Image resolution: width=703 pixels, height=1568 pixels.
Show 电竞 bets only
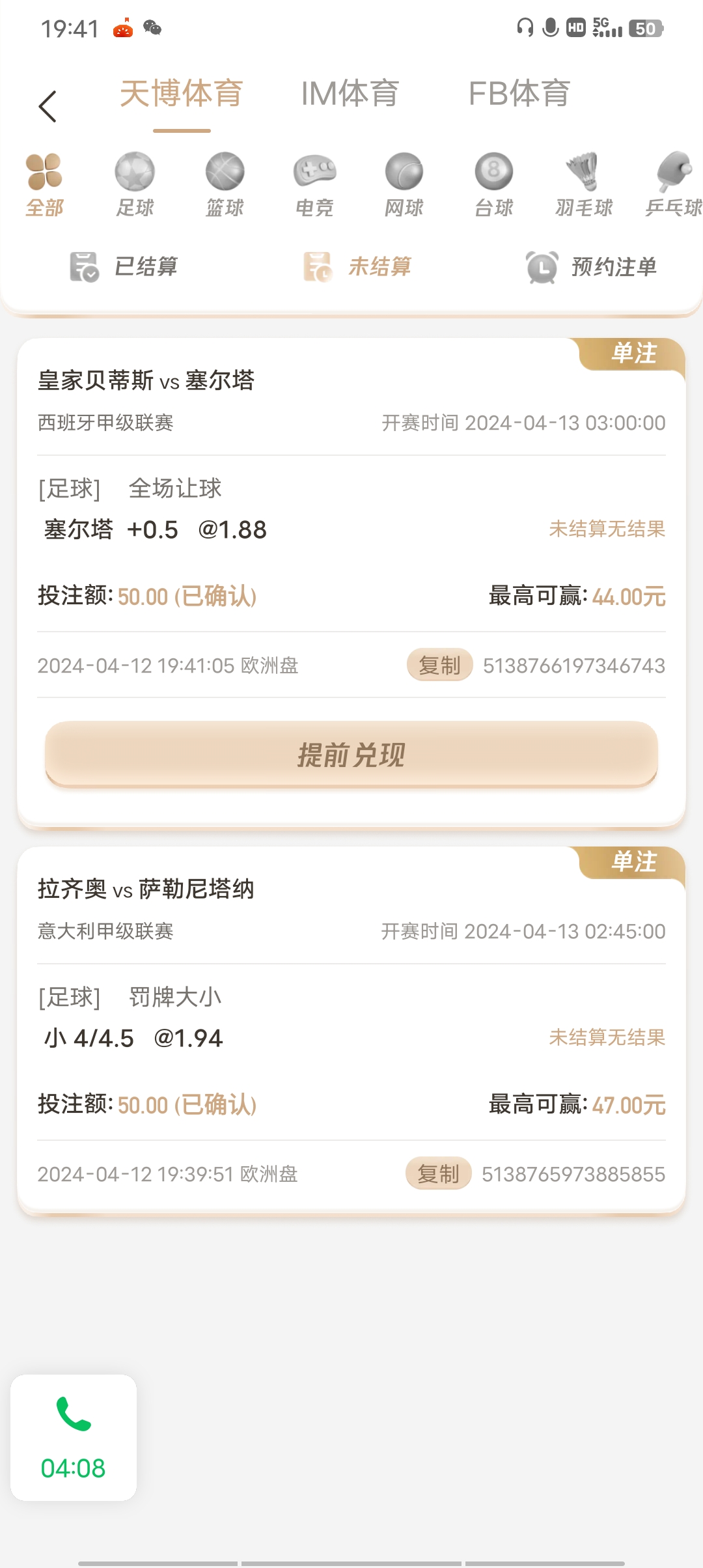click(314, 184)
